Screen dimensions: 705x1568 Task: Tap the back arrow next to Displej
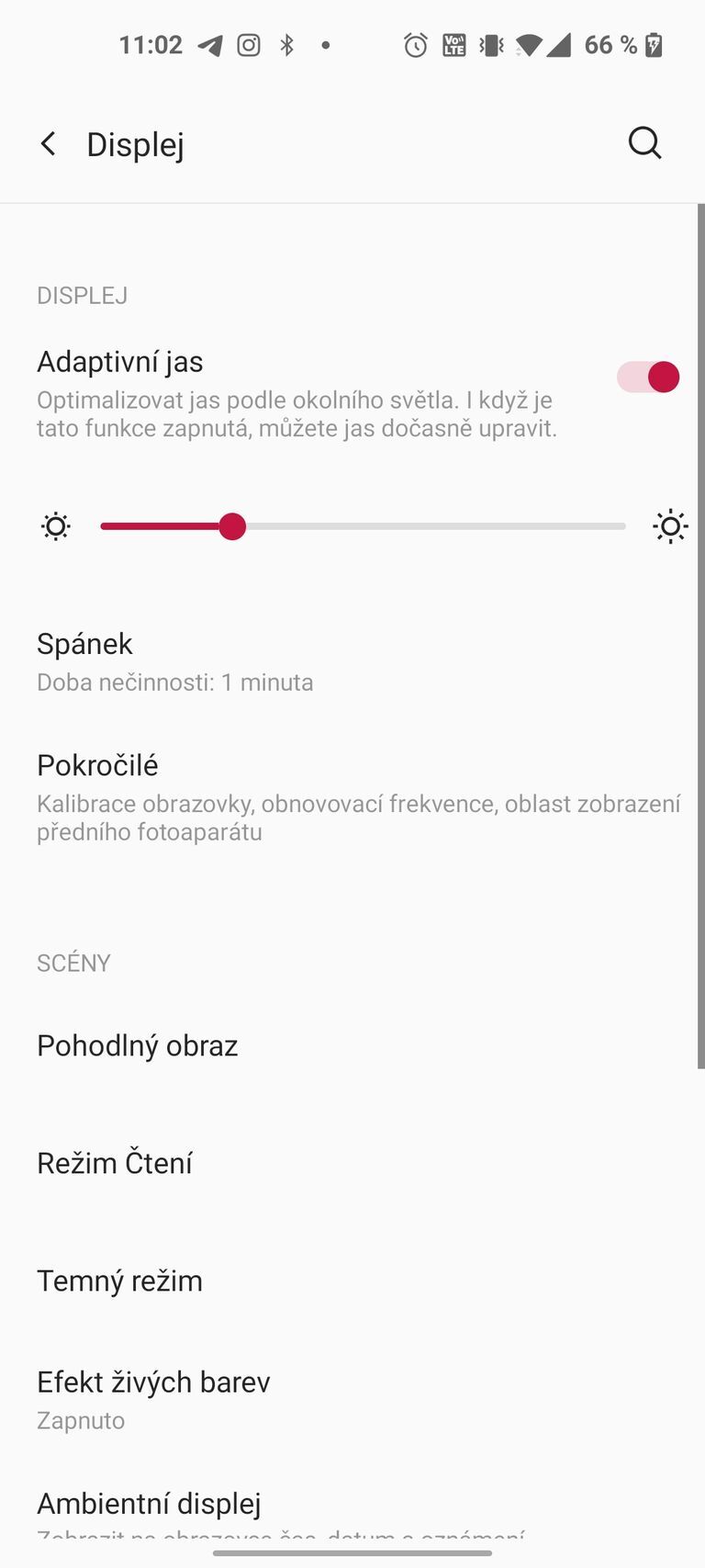[48, 143]
